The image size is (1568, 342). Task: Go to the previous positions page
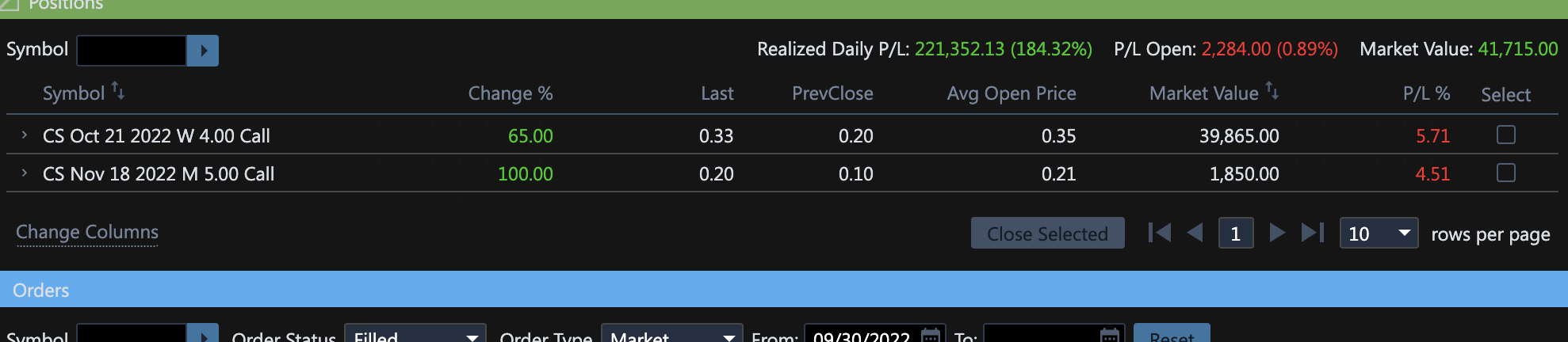point(1195,233)
